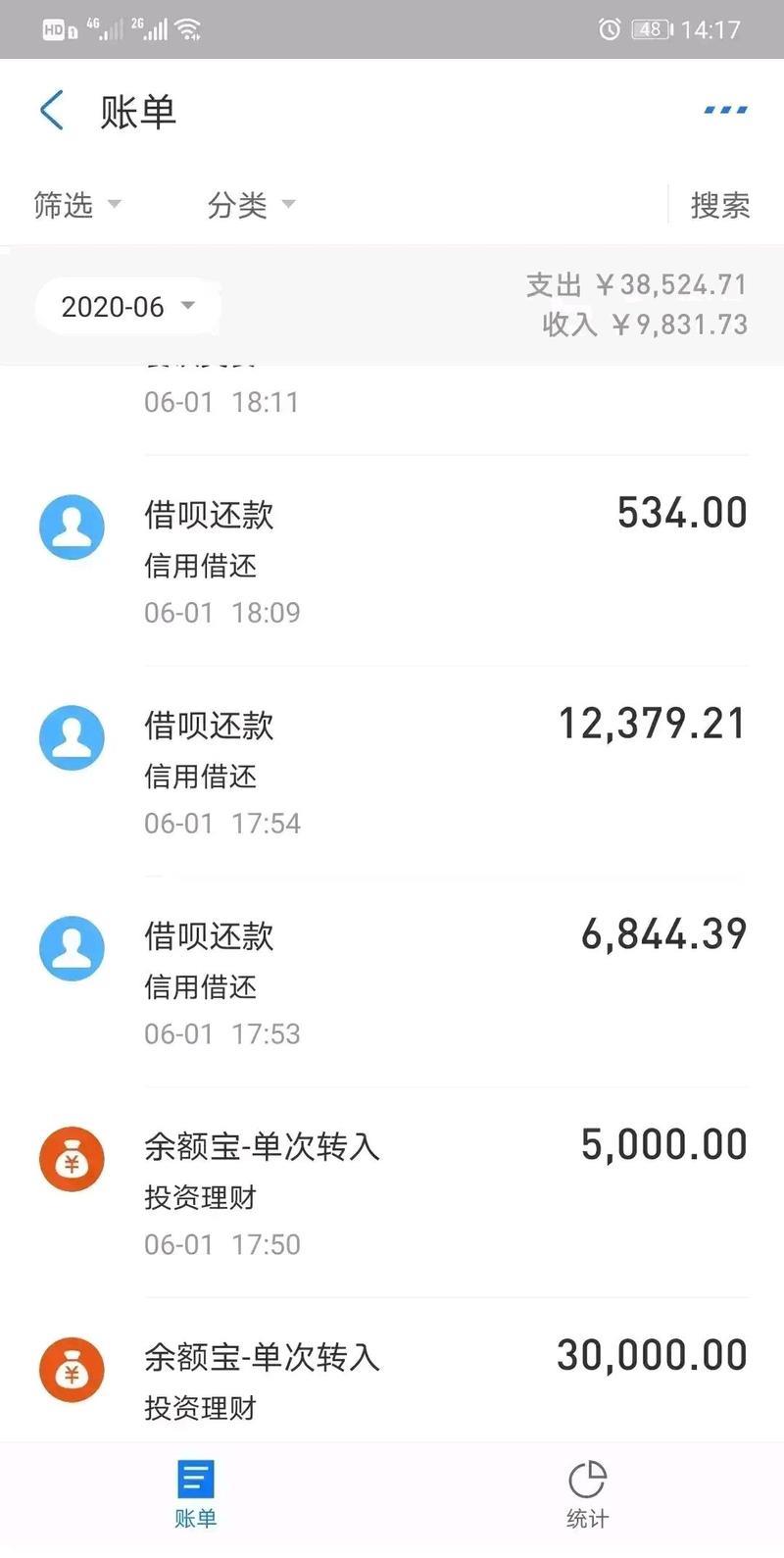
Task: Tap 搜索 to search bills
Action: (719, 205)
